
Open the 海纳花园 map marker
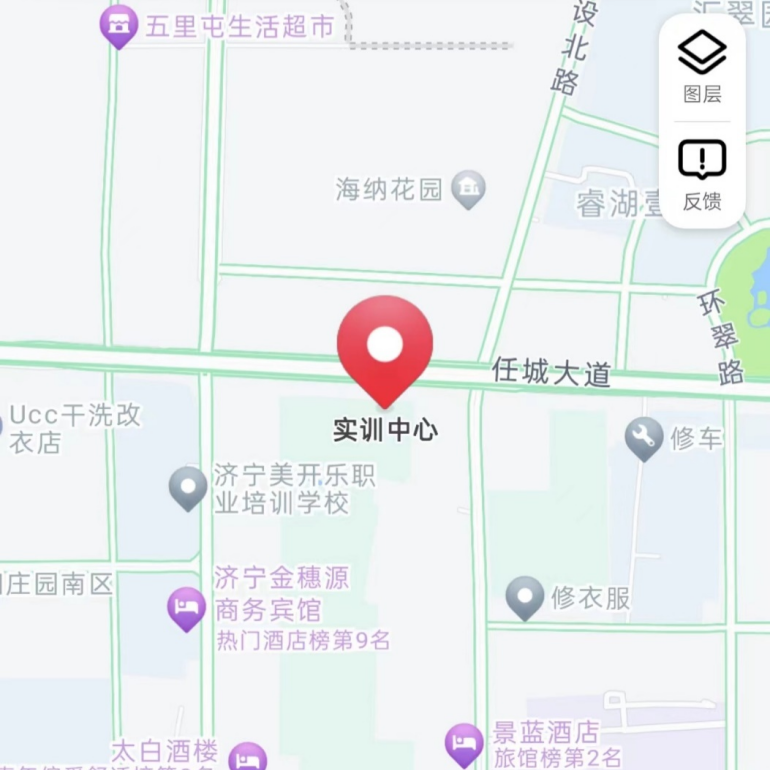click(468, 188)
